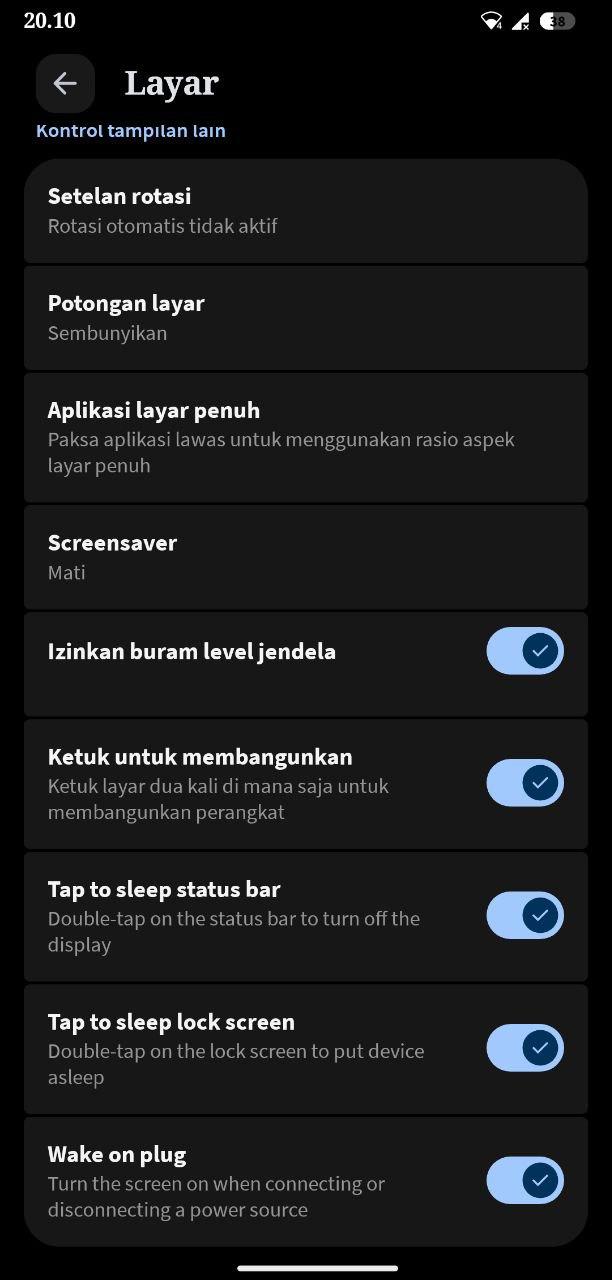Disable Ketuk untuk membangunkan switch

click(525, 783)
